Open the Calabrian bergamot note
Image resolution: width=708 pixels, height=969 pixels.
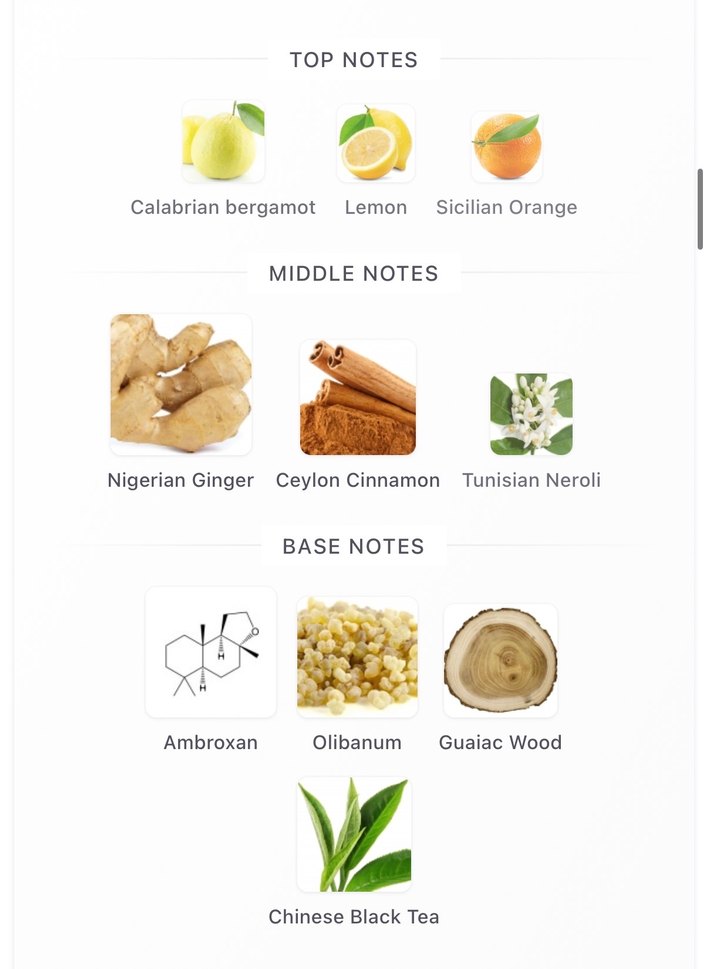click(x=223, y=143)
